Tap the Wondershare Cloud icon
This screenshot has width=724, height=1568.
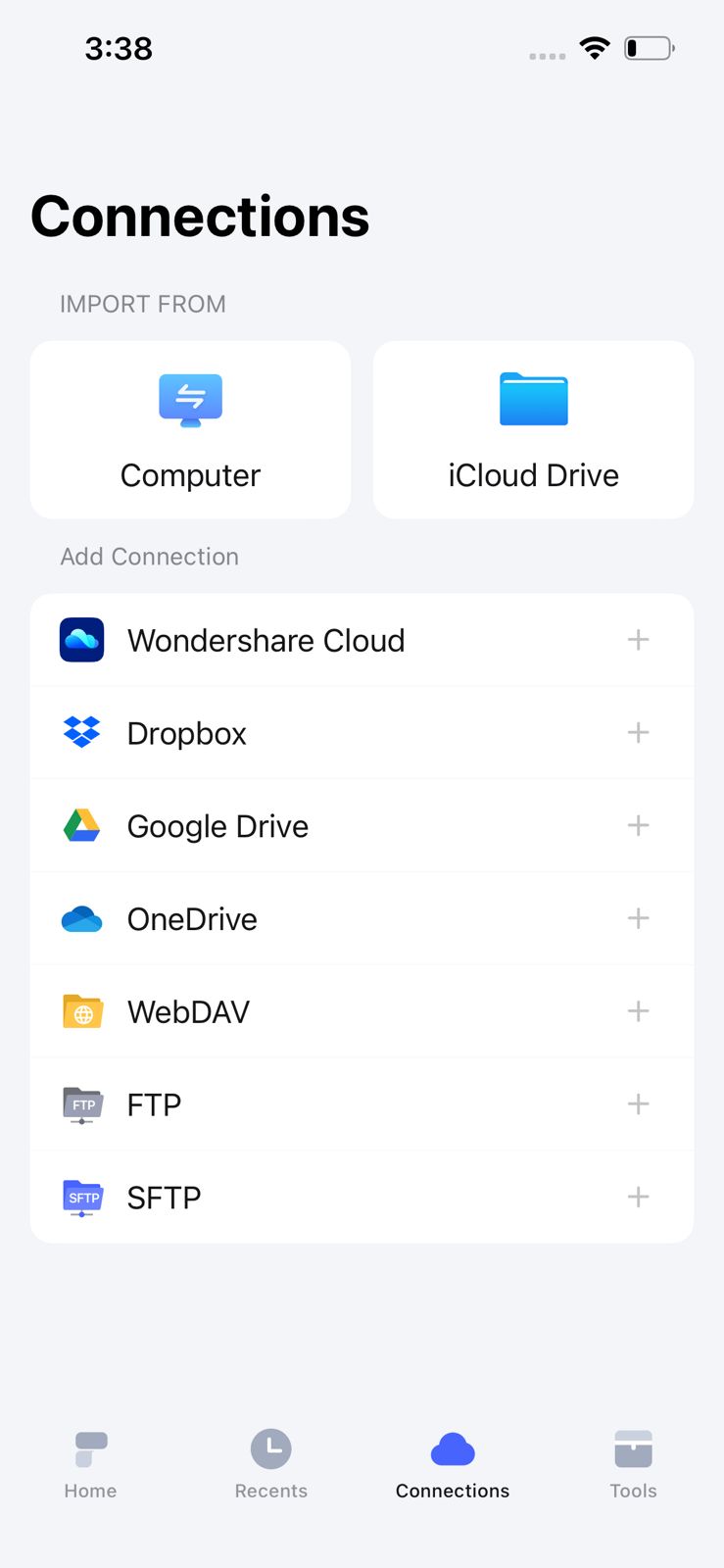point(81,639)
